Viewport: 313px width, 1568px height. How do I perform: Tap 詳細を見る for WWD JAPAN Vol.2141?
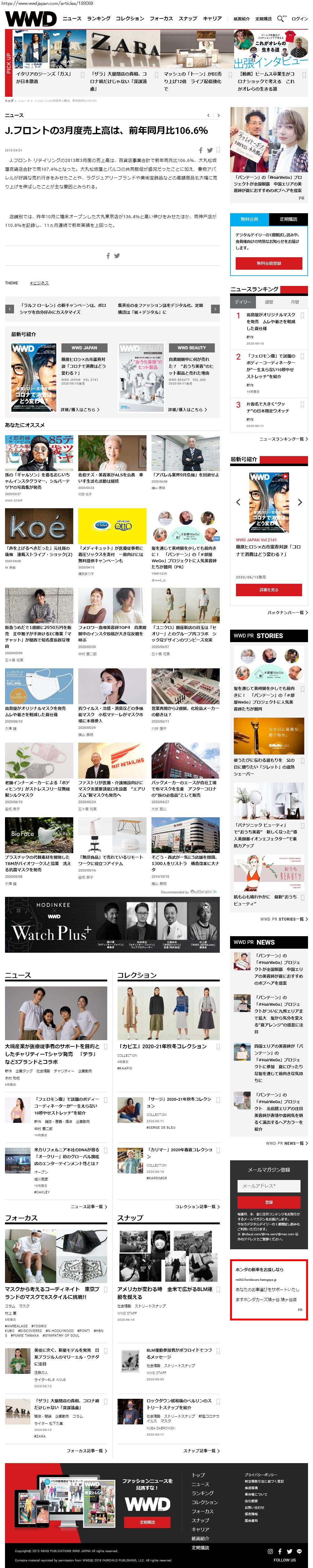pos(269,590)
